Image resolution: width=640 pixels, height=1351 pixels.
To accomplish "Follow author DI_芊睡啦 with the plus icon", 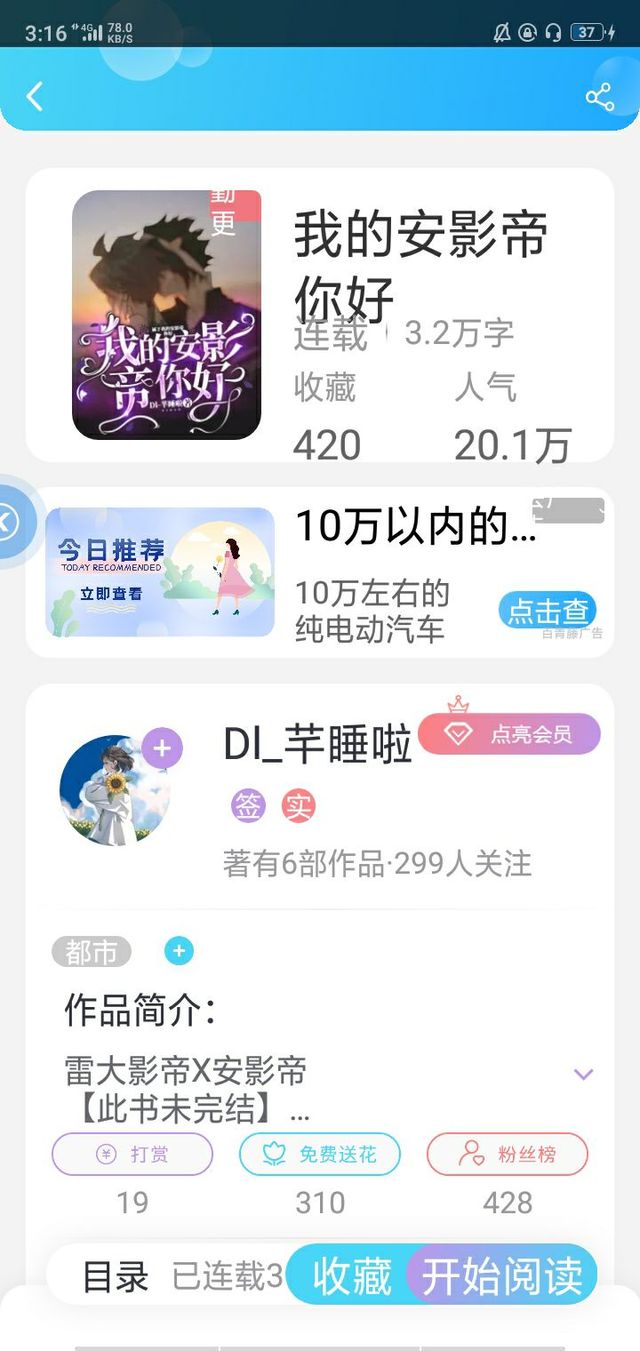I will click(162, 748).
